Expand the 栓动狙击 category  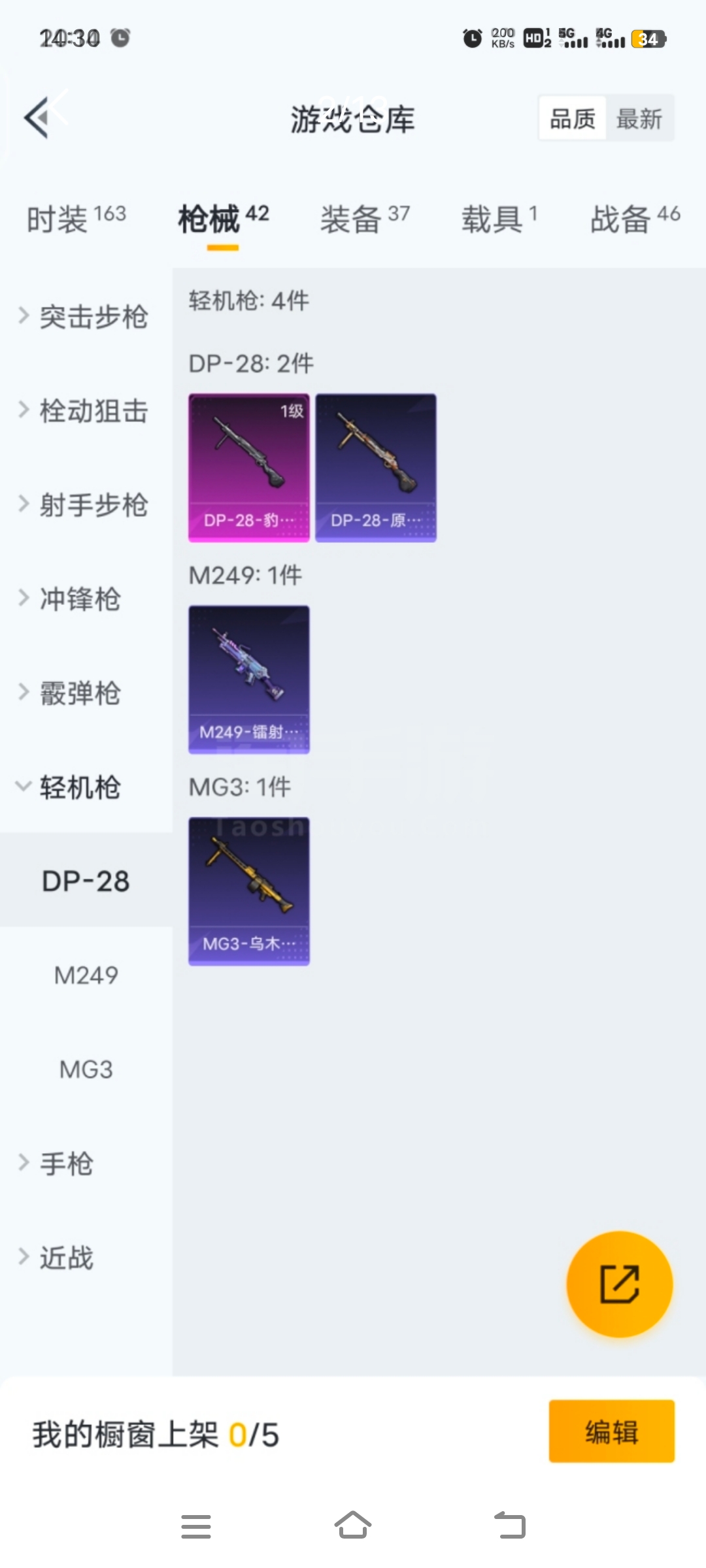click(85, 411)
